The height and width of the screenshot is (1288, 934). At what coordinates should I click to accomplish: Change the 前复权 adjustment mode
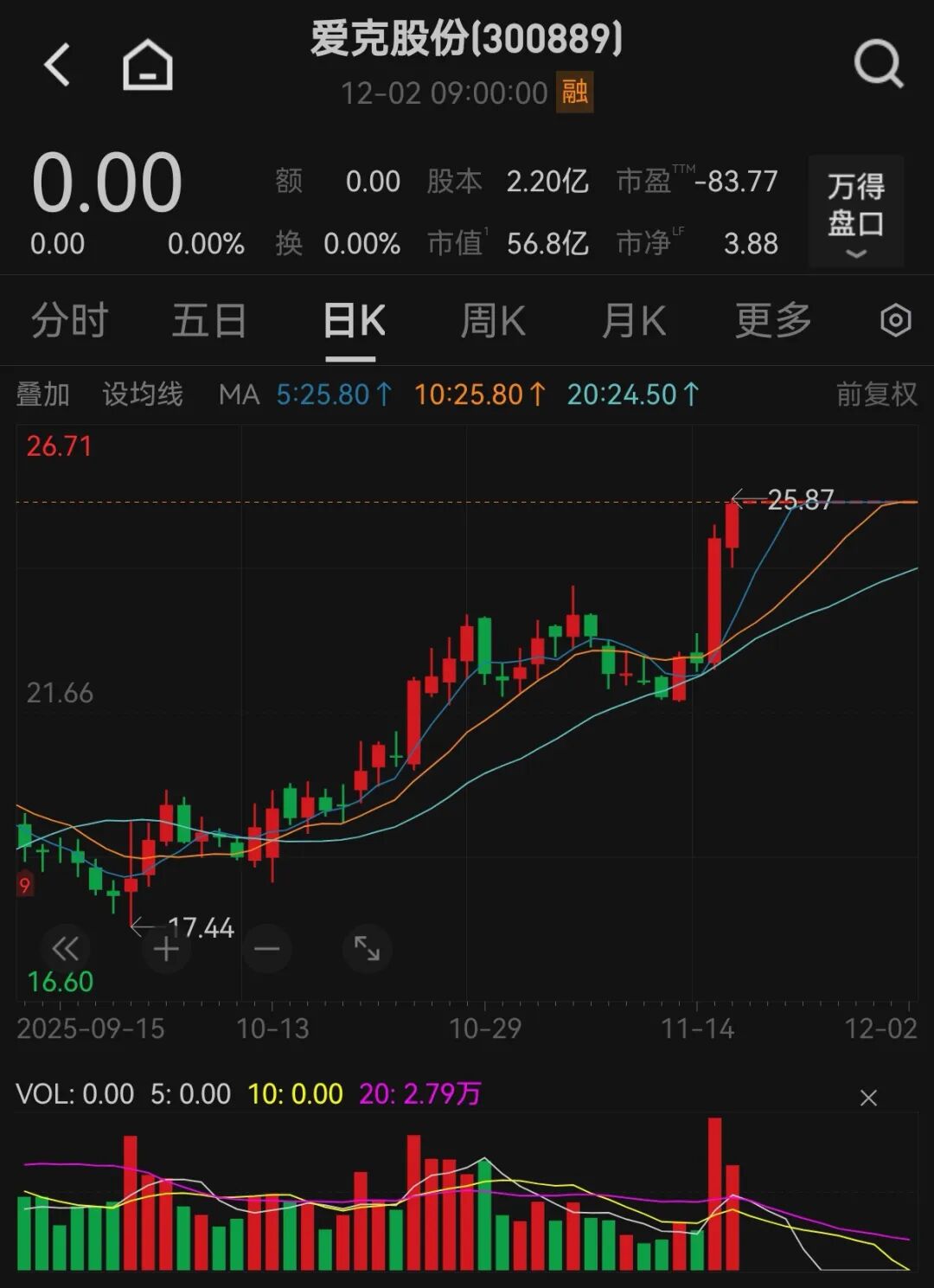click(x=876, y=394)
